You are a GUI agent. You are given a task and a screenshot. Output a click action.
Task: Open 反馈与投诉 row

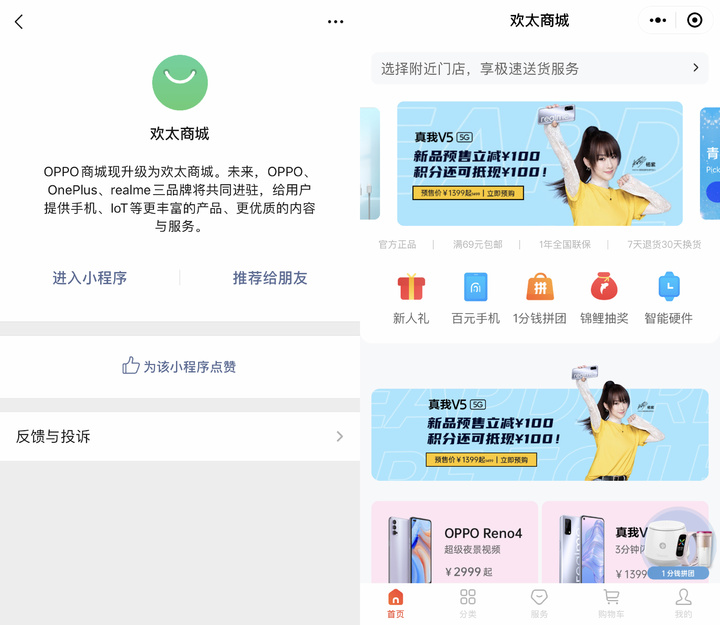pos(180,436)
